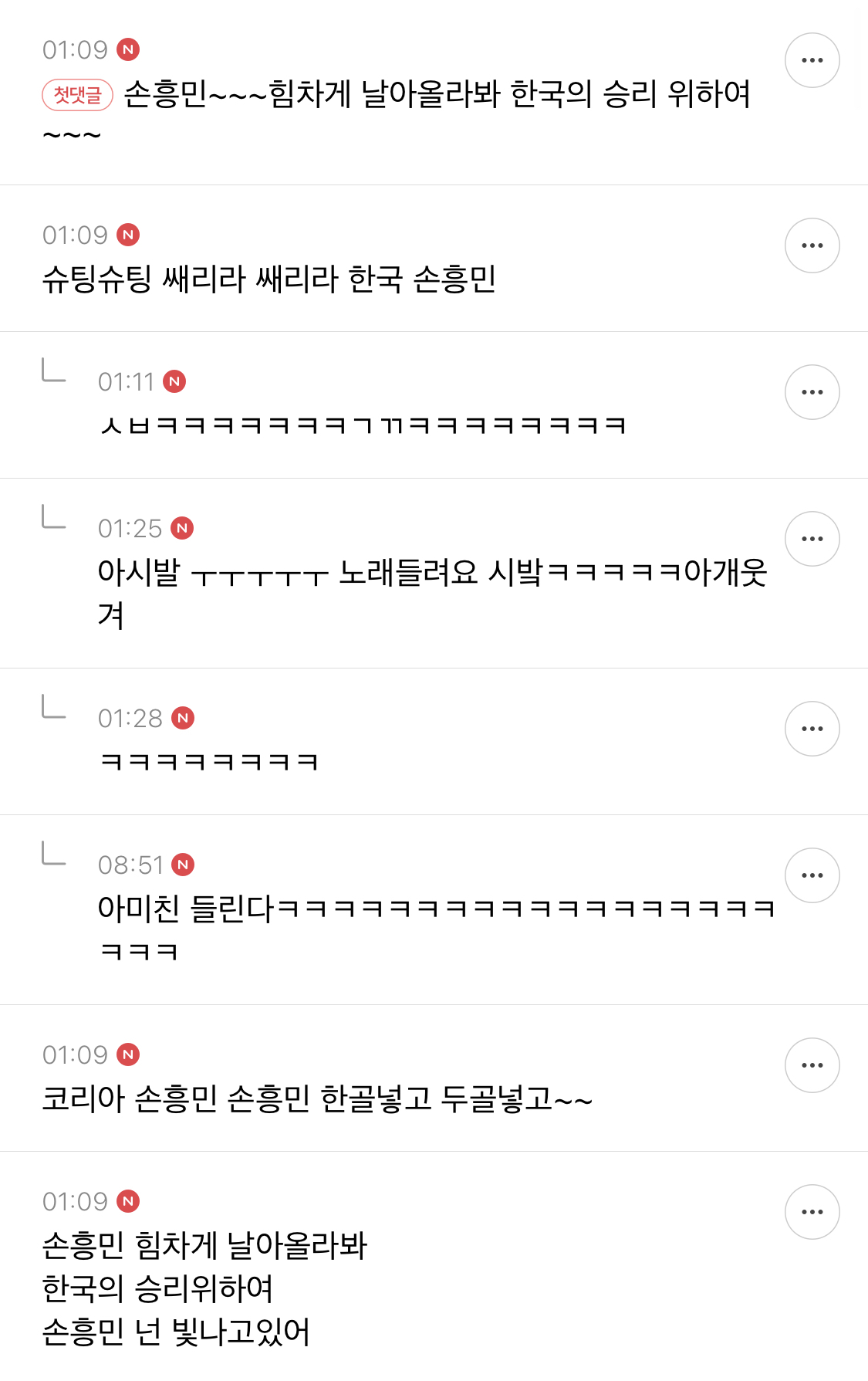Open options for the 08:51 reply
Viewport: 868px width, 1381px height.
point(812,875)
